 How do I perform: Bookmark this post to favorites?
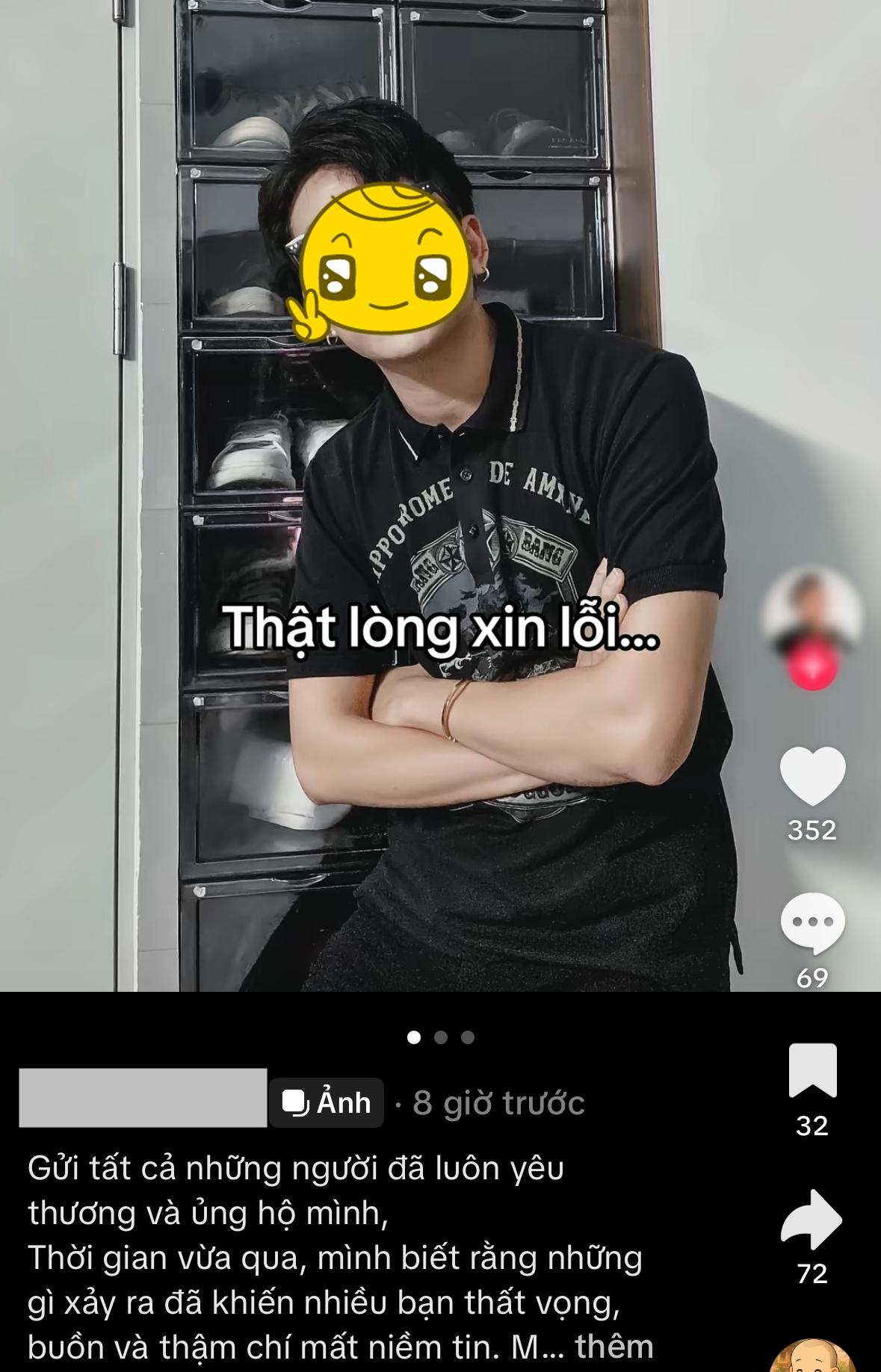pyautogui.click(x=812, y=1070)
